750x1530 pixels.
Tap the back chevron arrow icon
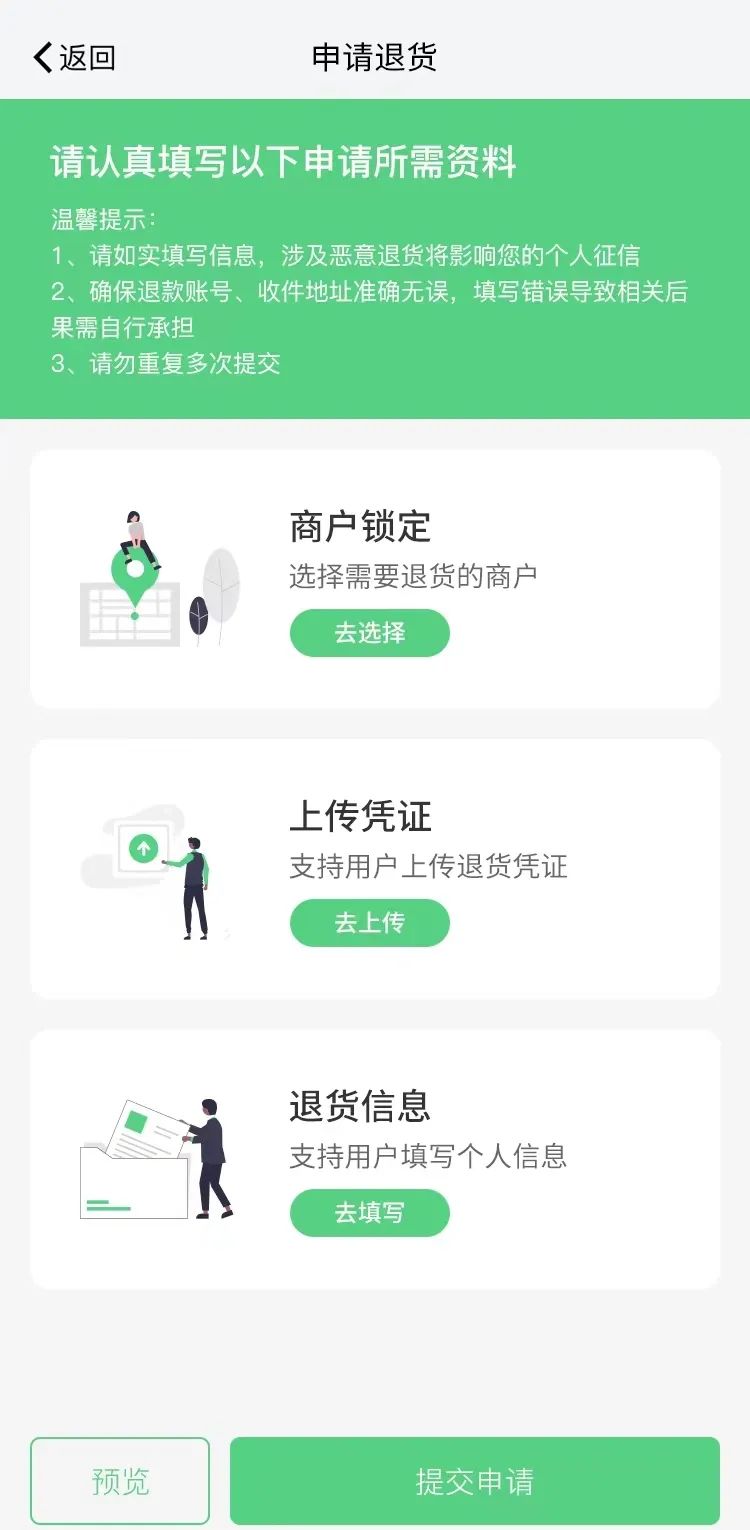click(42, 57)
